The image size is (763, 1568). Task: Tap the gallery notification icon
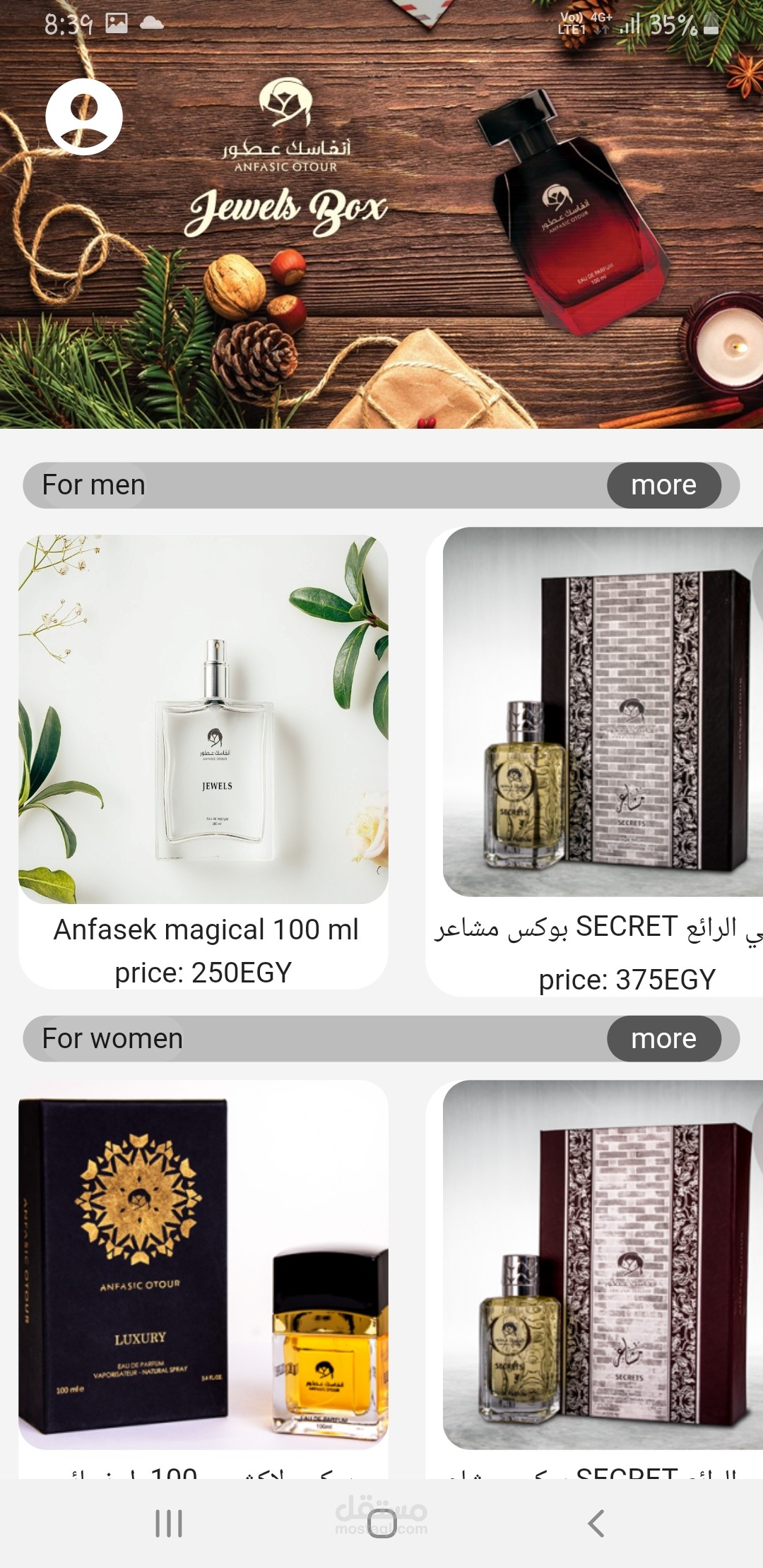[117, 21]
